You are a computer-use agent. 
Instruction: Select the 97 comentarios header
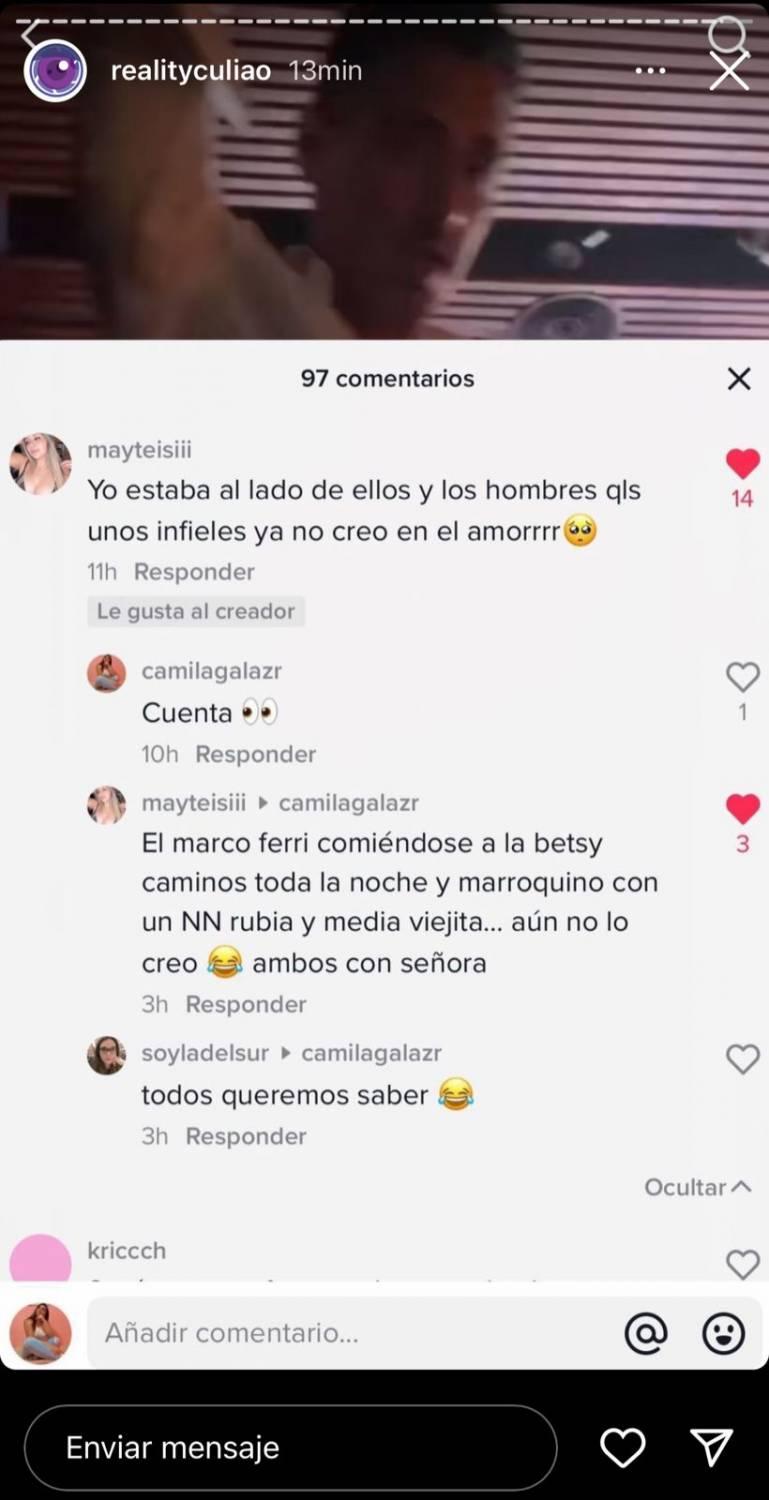pos(386,379)
